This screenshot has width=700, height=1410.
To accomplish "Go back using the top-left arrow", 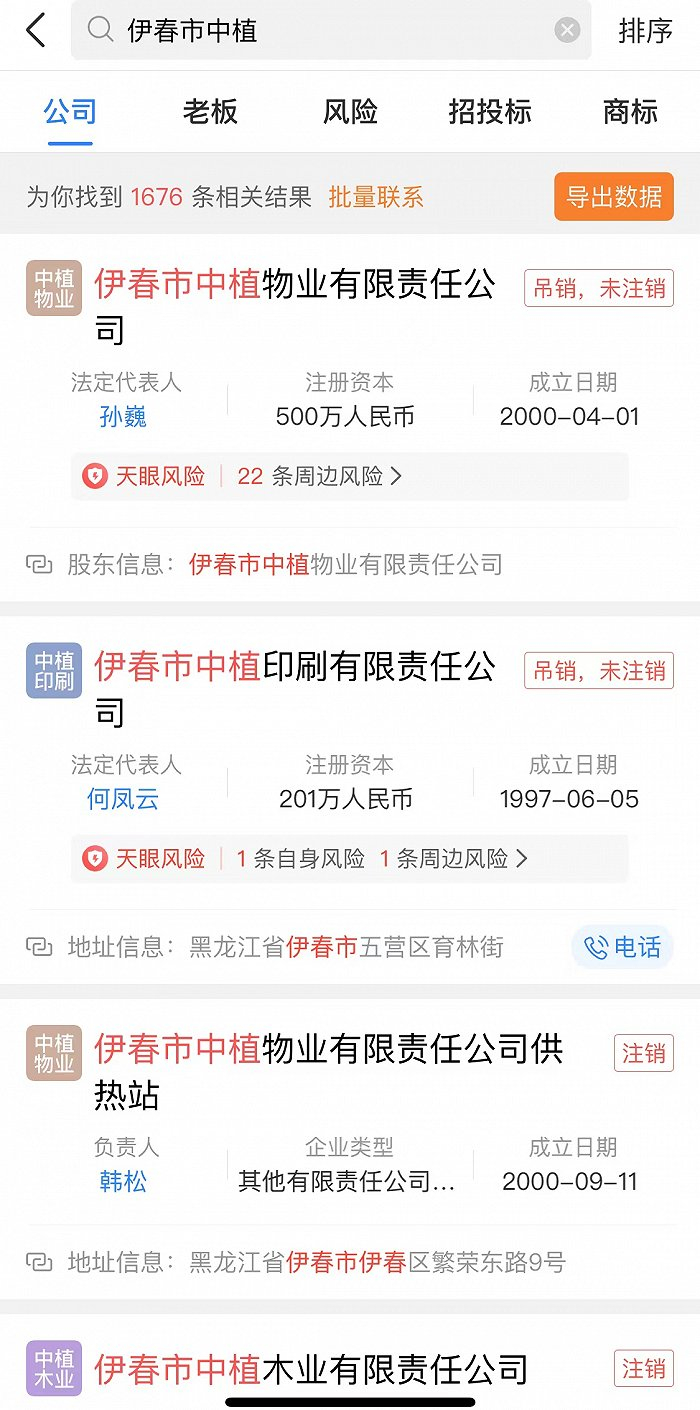I will (36, 30).
